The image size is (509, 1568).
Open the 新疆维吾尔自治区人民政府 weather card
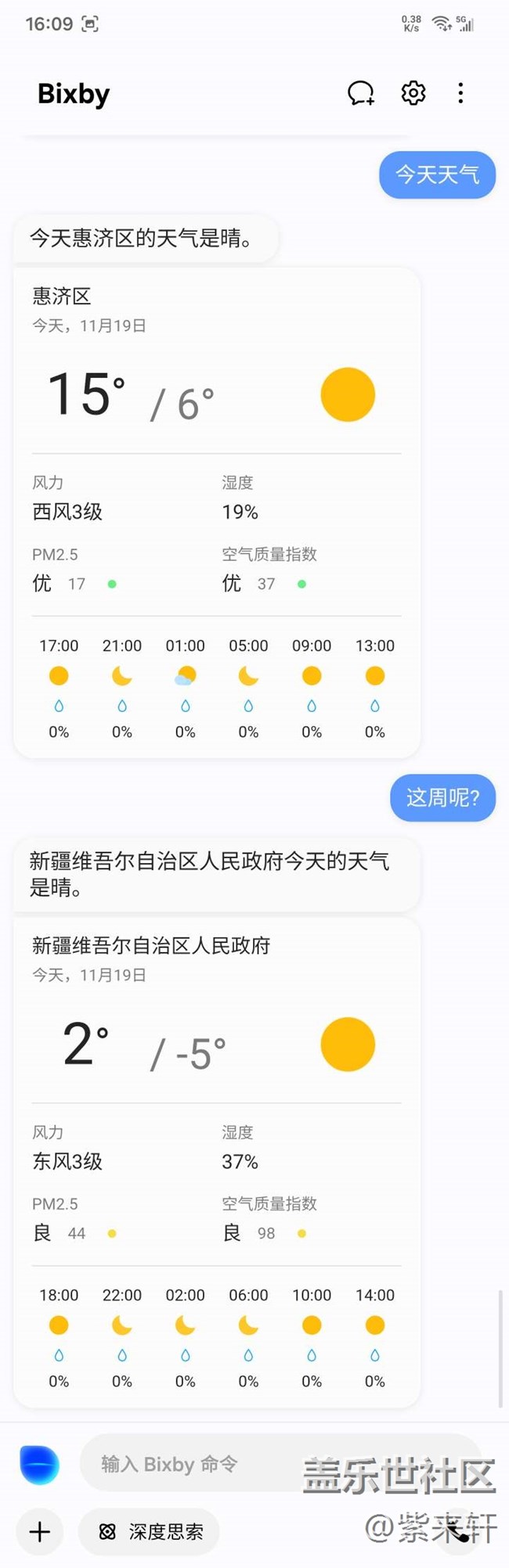[x=216, y=1162]
